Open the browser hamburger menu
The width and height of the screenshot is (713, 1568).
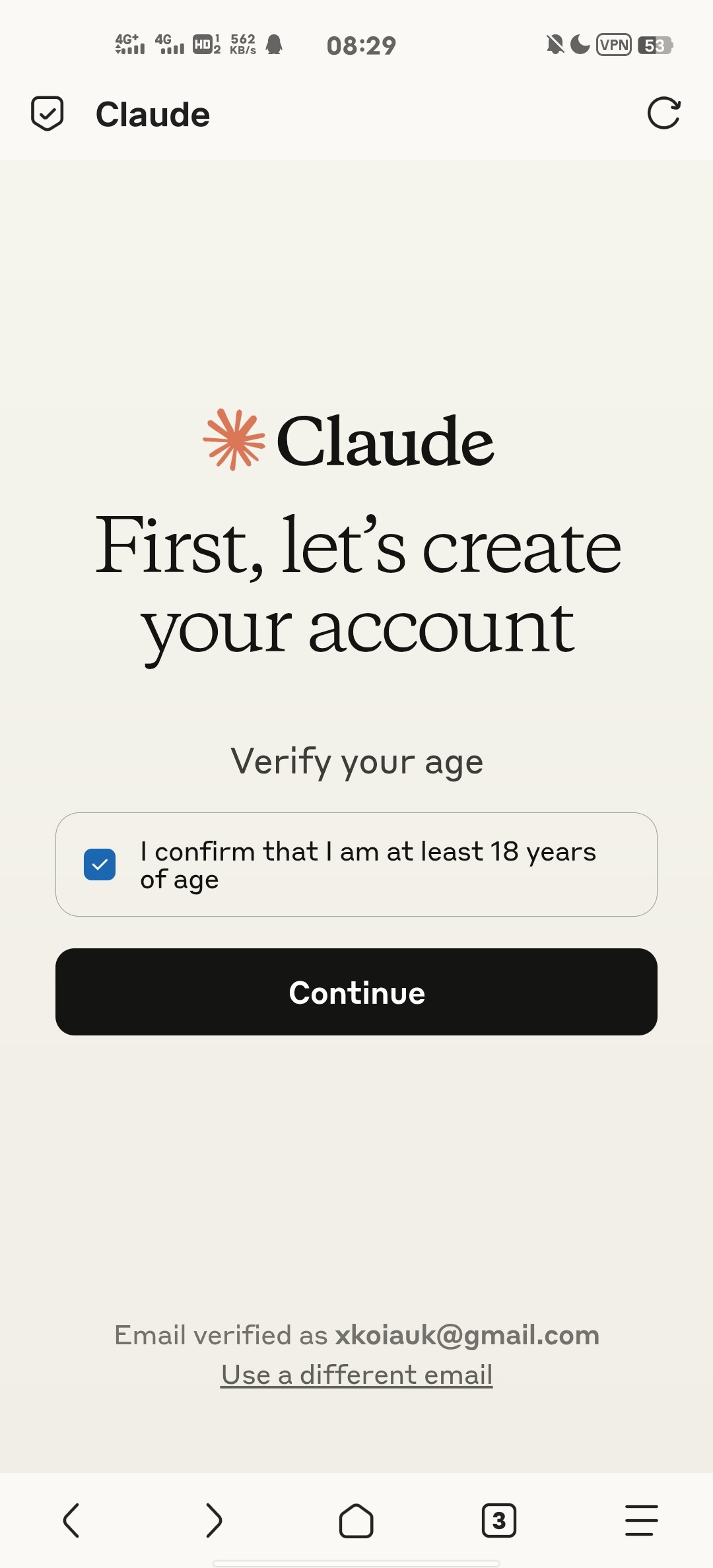point(642,1520)
